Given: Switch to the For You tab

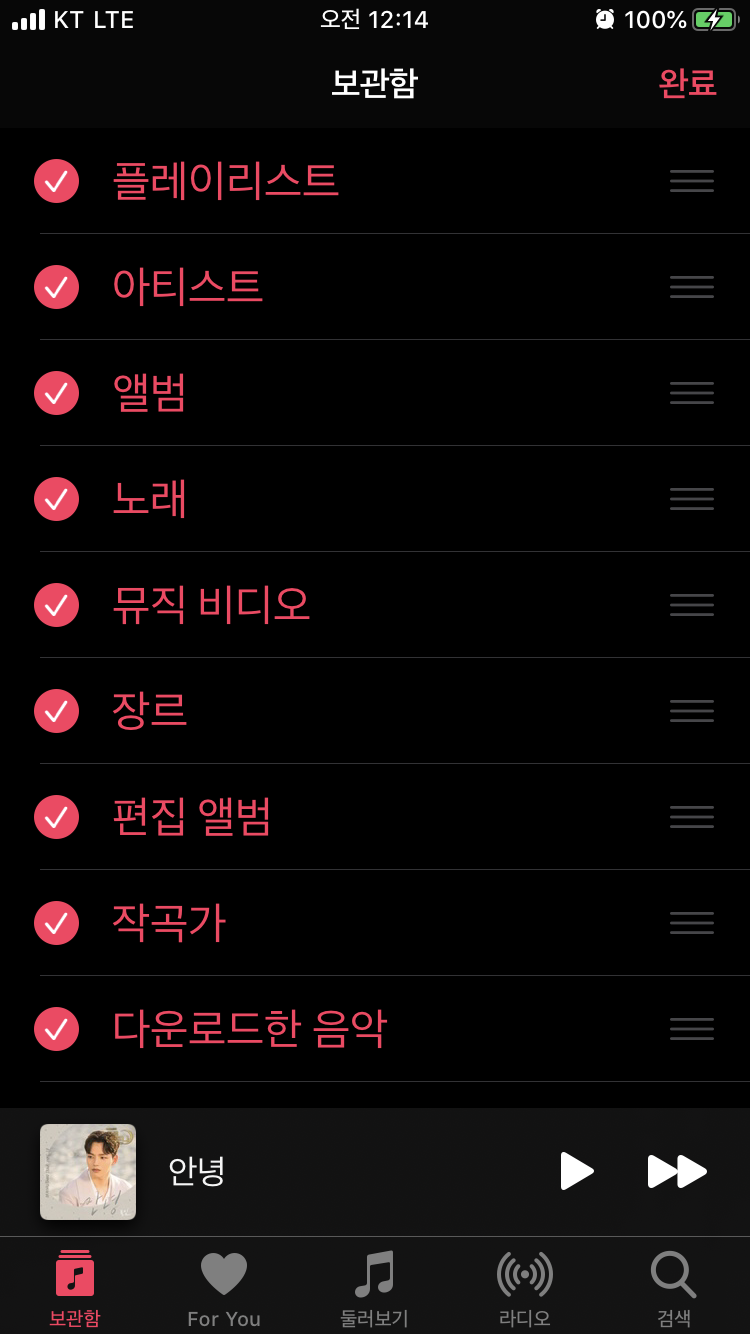Looking at the screenshot, I should tap(224, 1288).
